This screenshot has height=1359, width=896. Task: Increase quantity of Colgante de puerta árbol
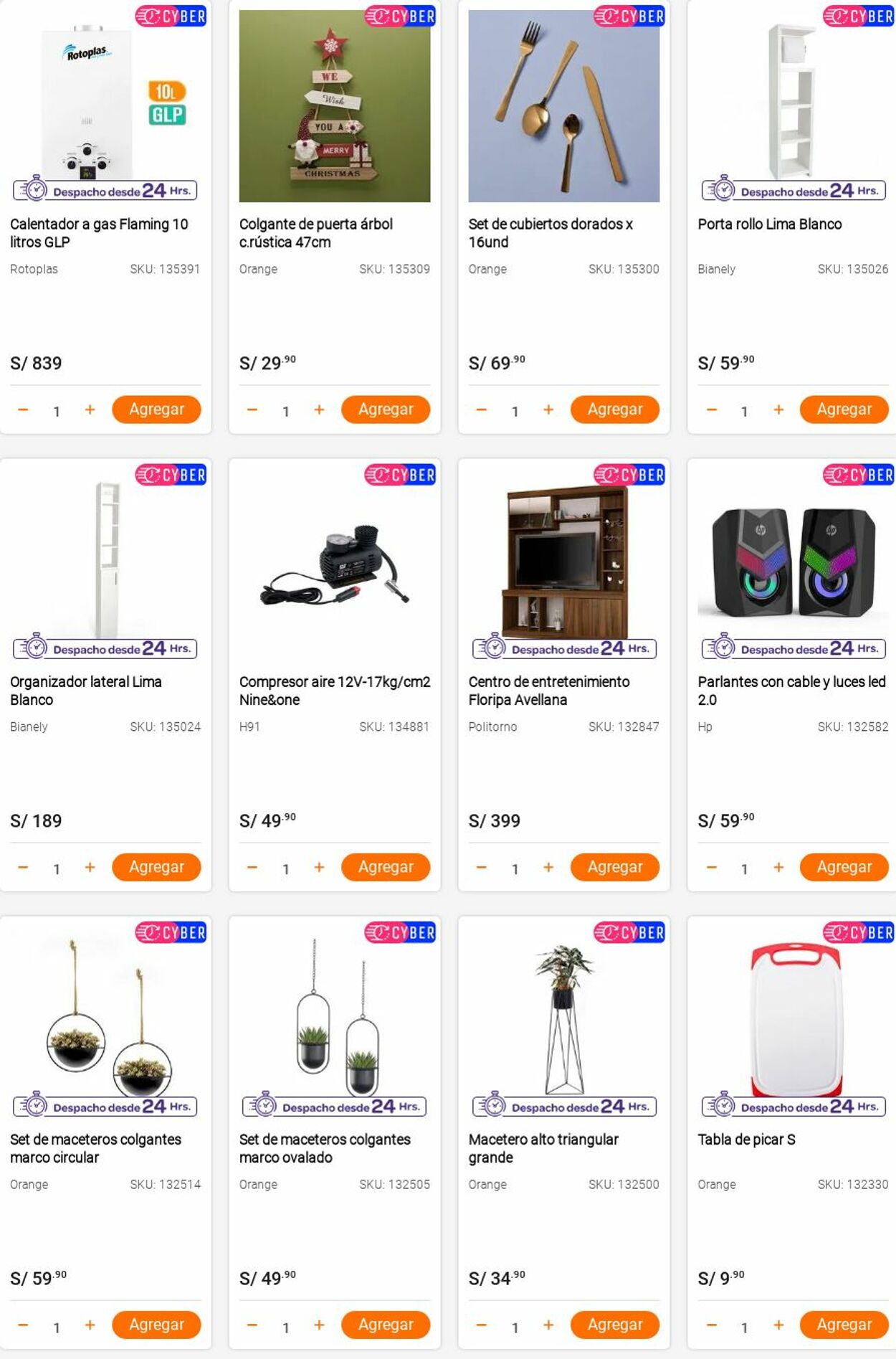click(x=319, y=409)
